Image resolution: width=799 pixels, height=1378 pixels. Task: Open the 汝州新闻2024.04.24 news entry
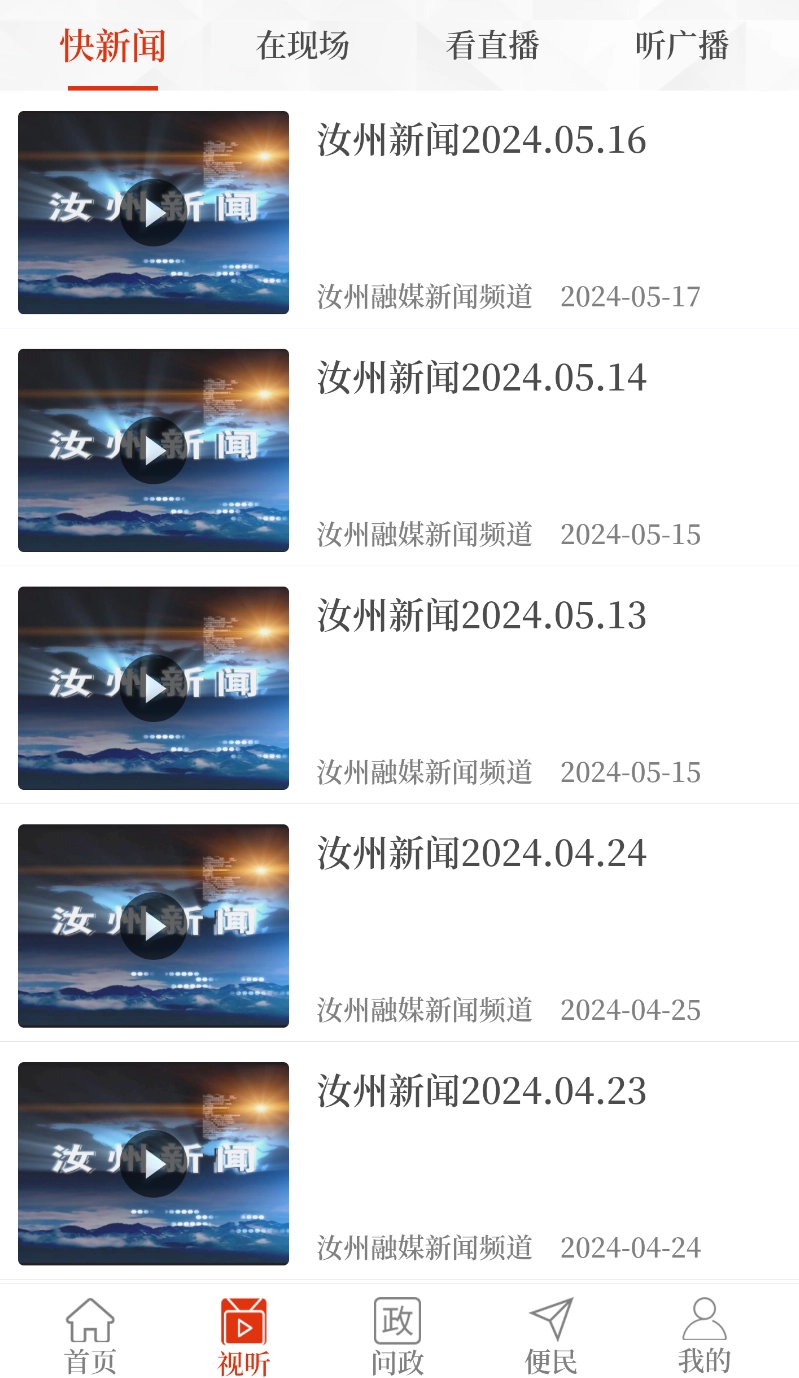tap(483, 854)
